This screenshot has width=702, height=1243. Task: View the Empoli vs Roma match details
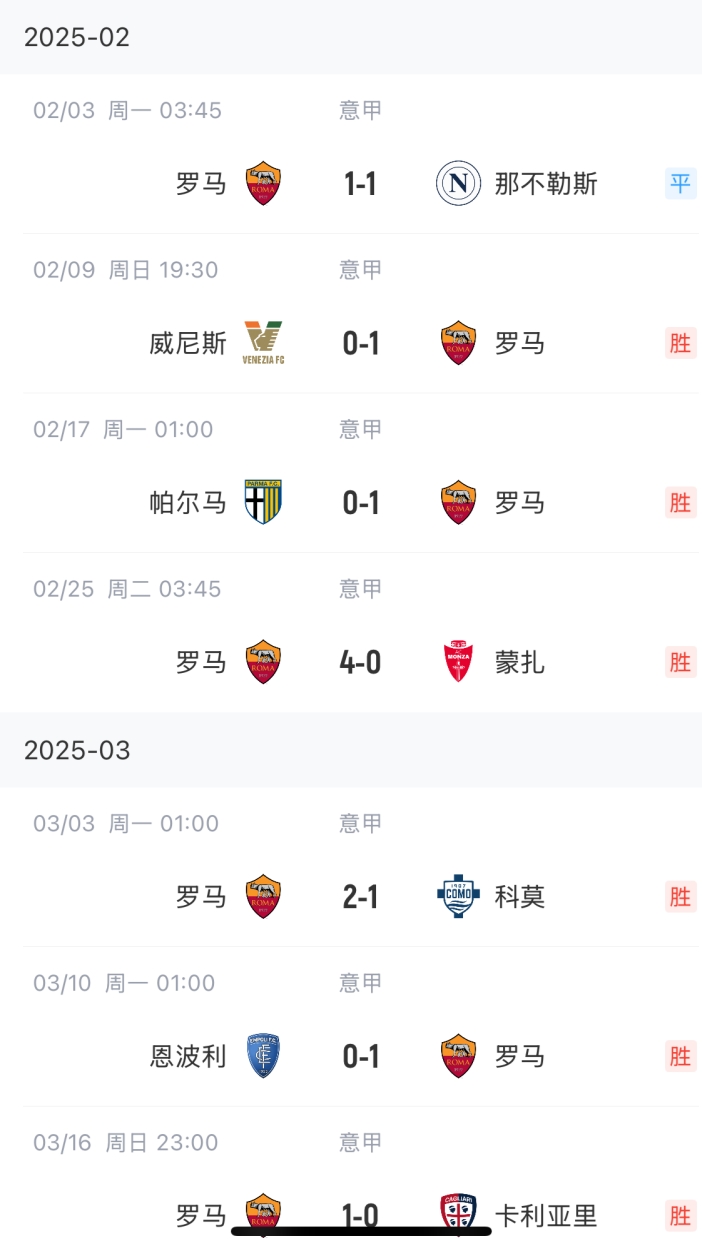tap(360, 1056)
